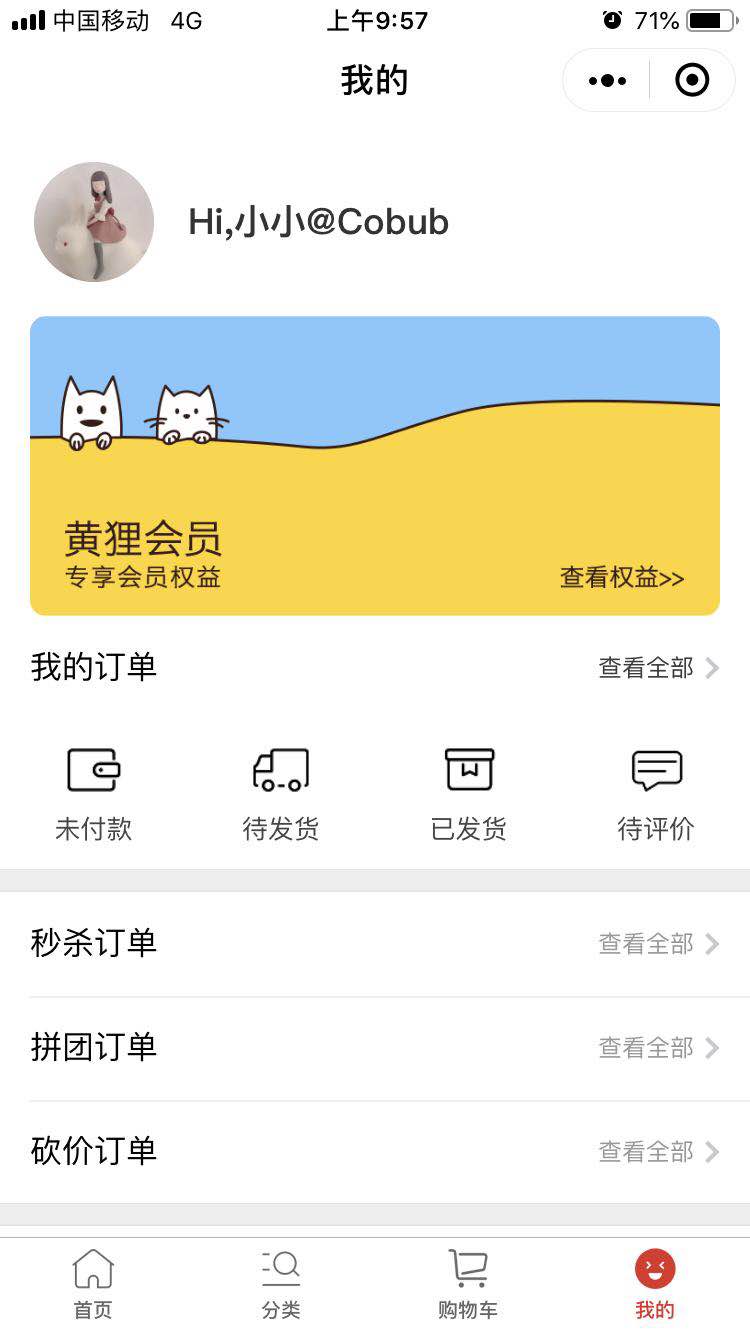Open the 砍价订单 row
This screenshot has width=750, height=1334.
tap(375, 1152)
